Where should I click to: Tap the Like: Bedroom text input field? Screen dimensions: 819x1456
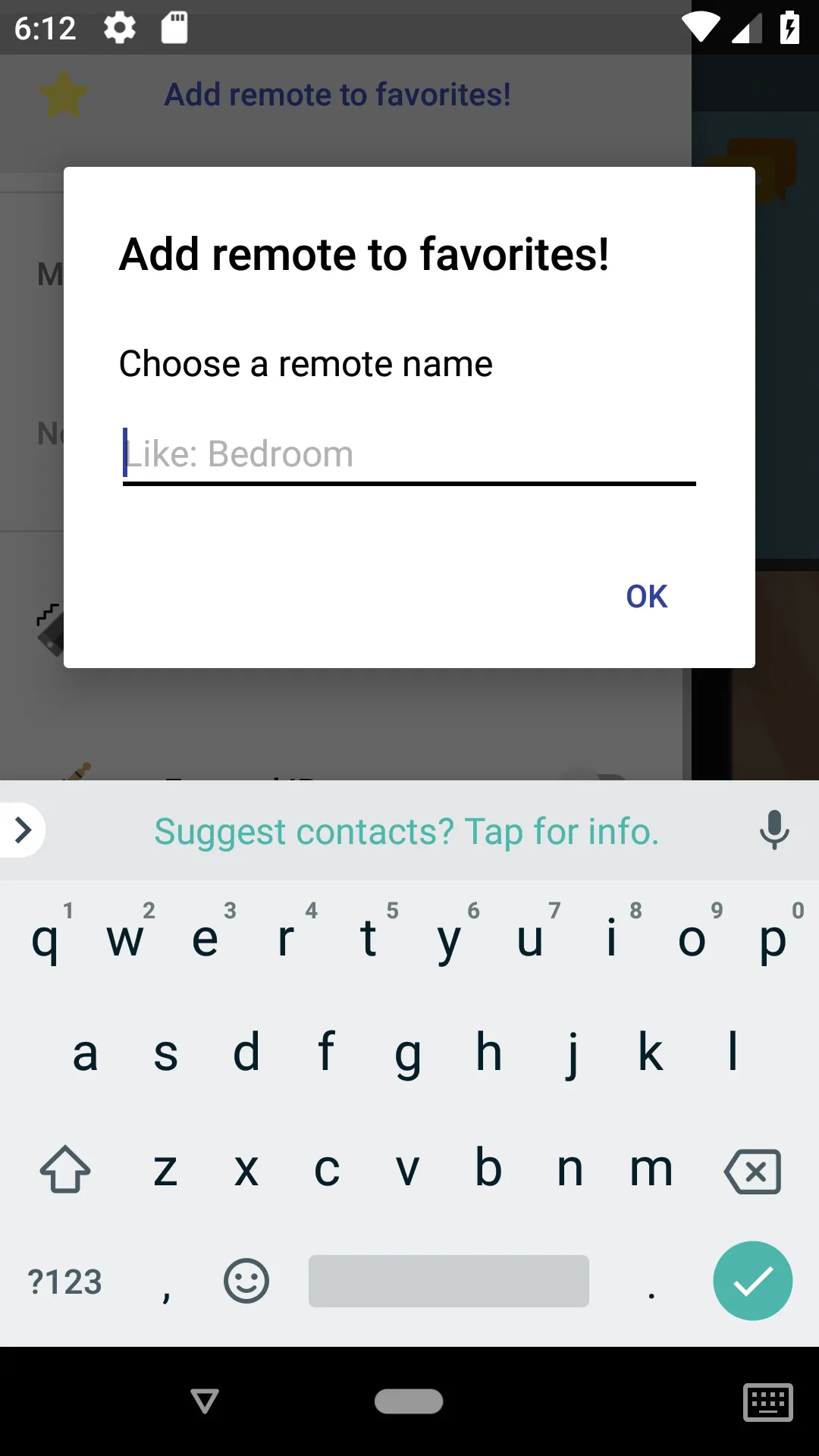(409, 453)
